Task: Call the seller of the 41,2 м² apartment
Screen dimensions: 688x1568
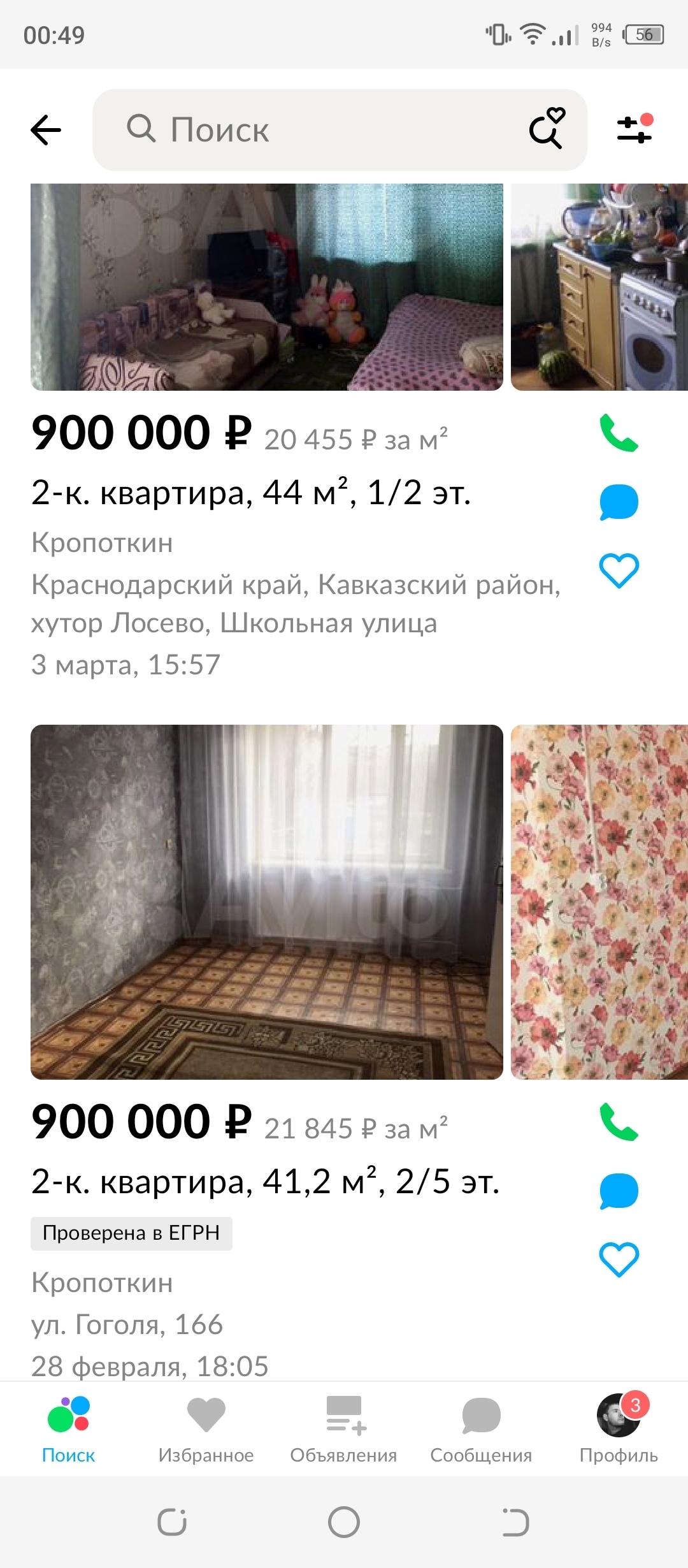Action: pos(619,1122)
